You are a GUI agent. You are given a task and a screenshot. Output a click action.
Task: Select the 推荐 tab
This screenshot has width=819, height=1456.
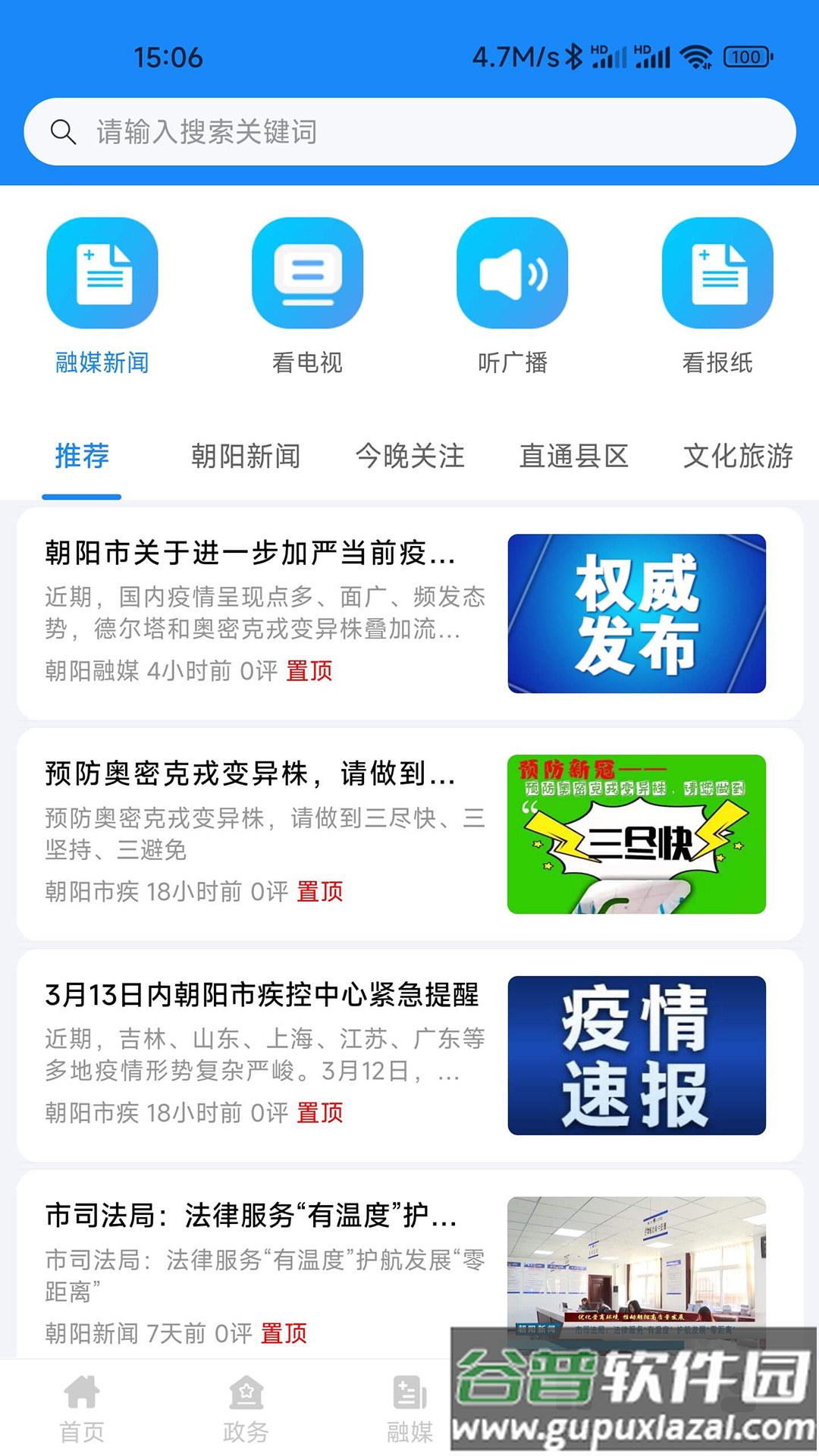81,456
